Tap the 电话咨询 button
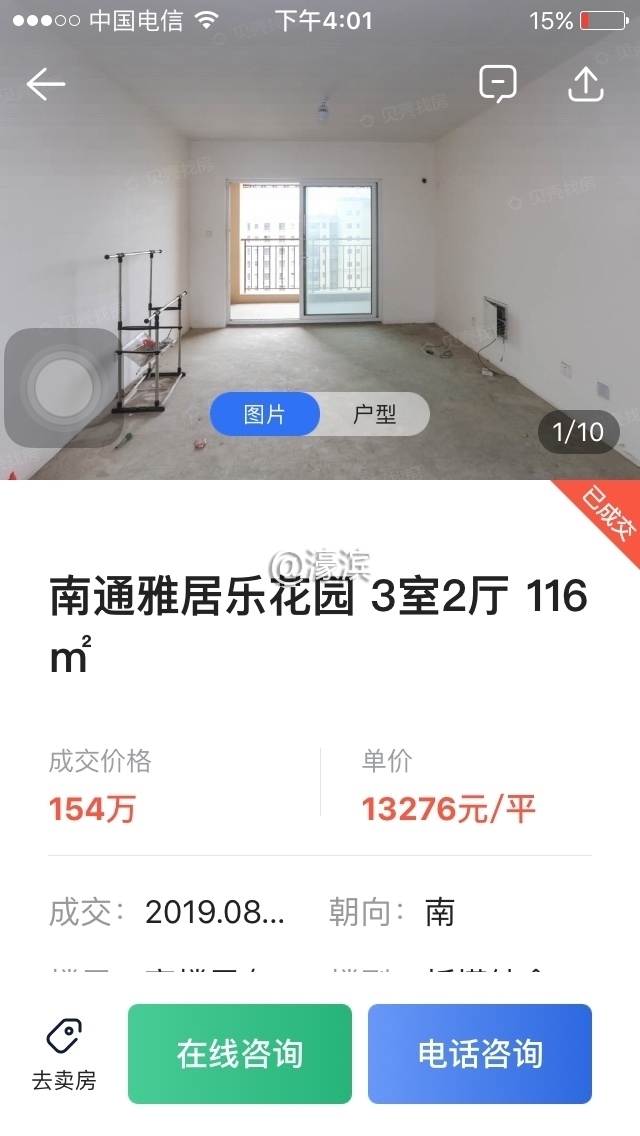This screenshot has height=1136, width=640. tap(480, 1054)
